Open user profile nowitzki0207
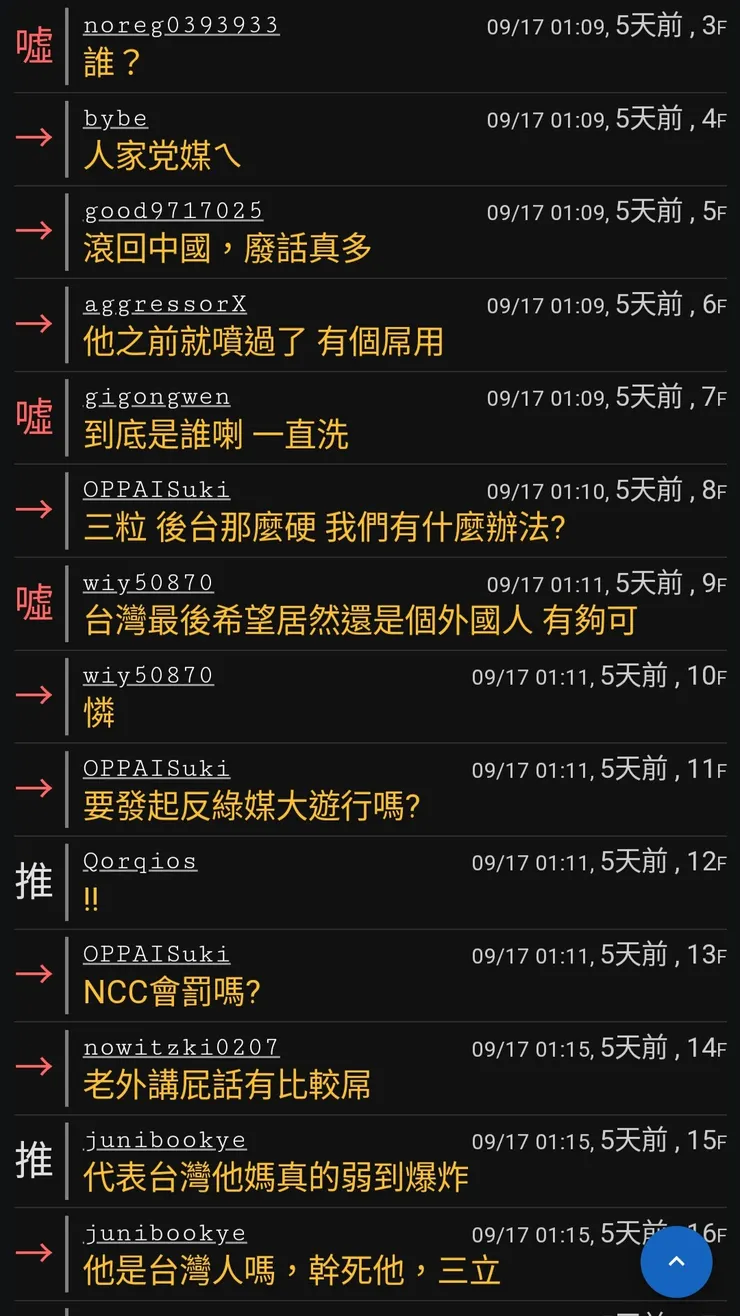The image size is (740, 1316). click(180, 1046)
